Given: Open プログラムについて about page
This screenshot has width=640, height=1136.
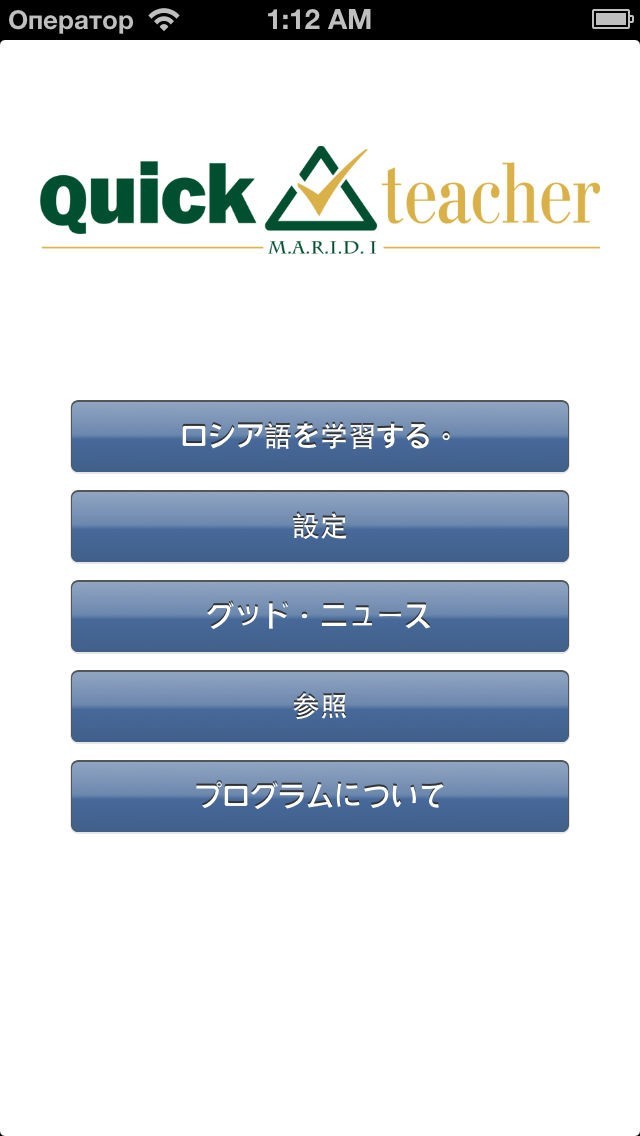Looking at the screenshot, I should (x=320, y=796).
